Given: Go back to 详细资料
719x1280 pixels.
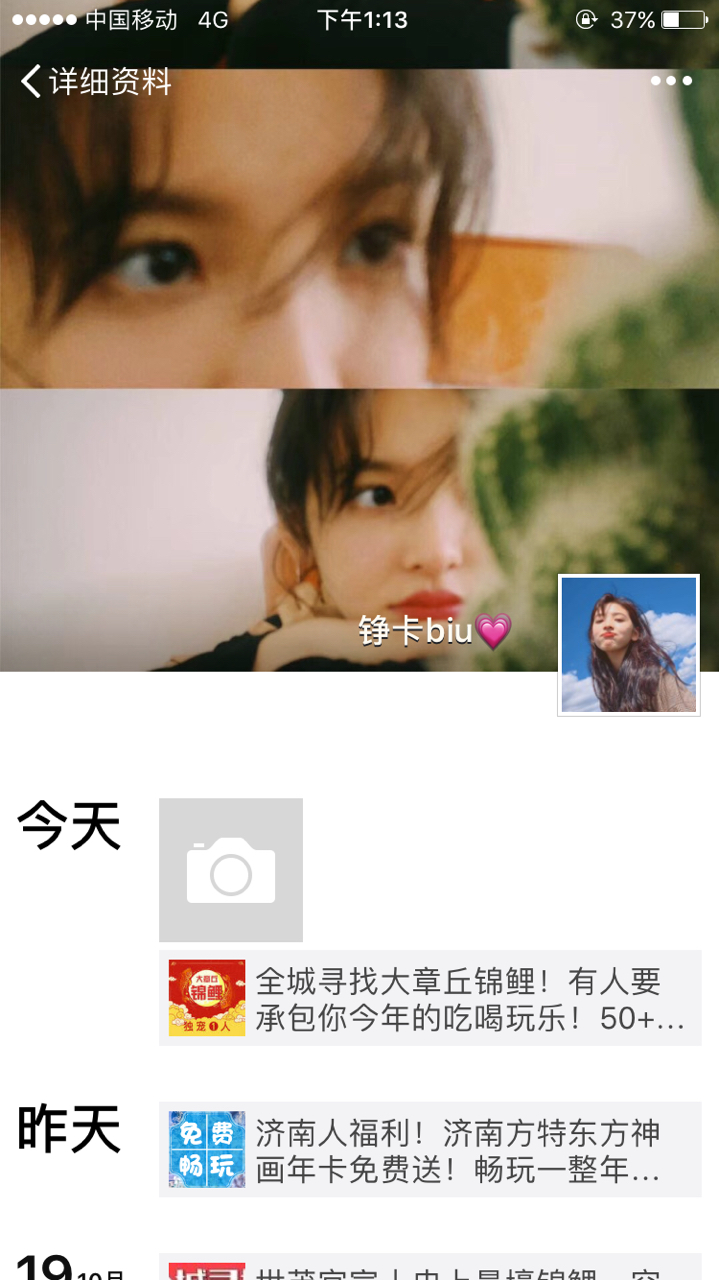Looking at the screenshot, I should (96, 81).
